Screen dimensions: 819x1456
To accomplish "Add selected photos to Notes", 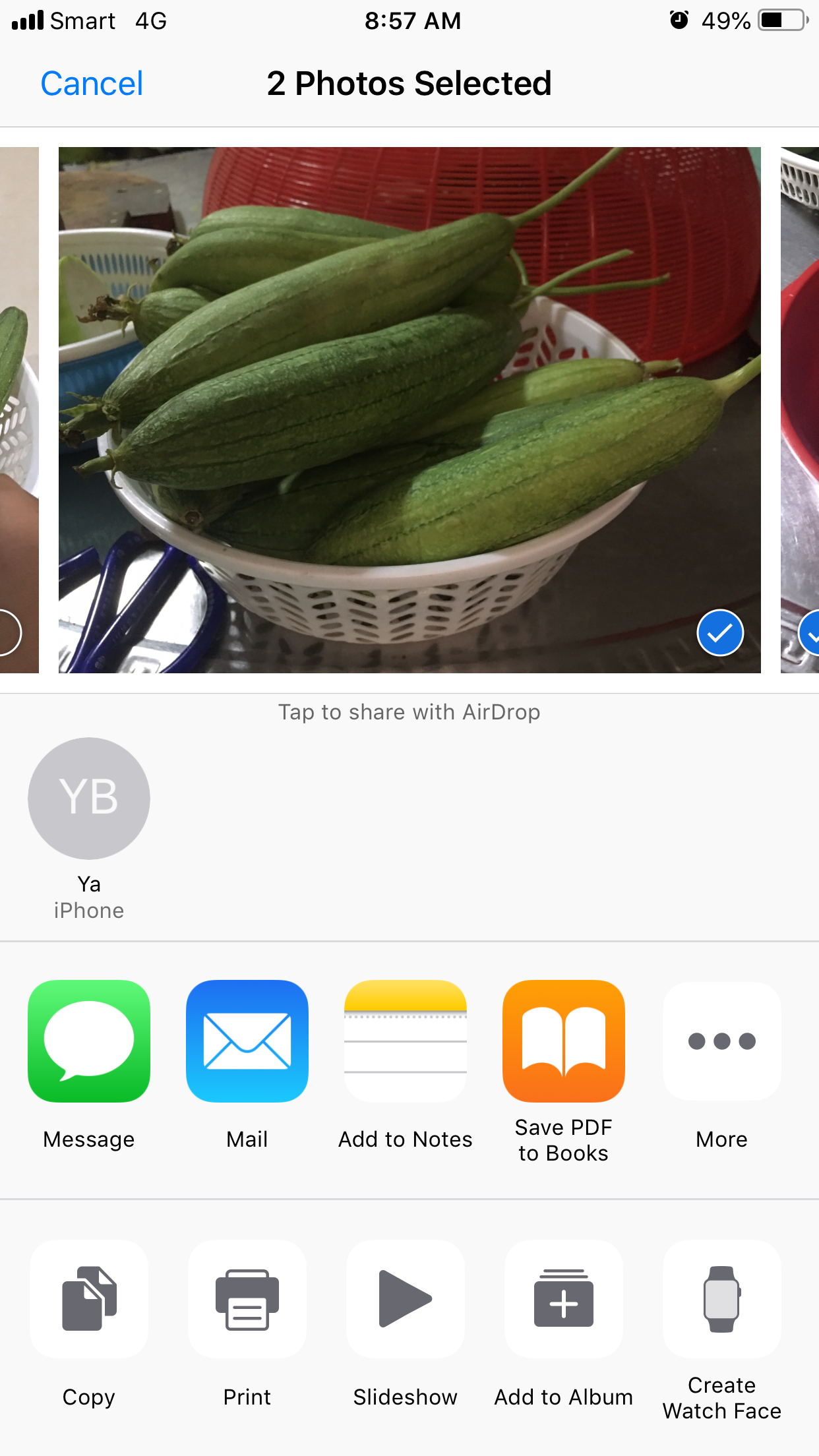I will point(406,1041).
